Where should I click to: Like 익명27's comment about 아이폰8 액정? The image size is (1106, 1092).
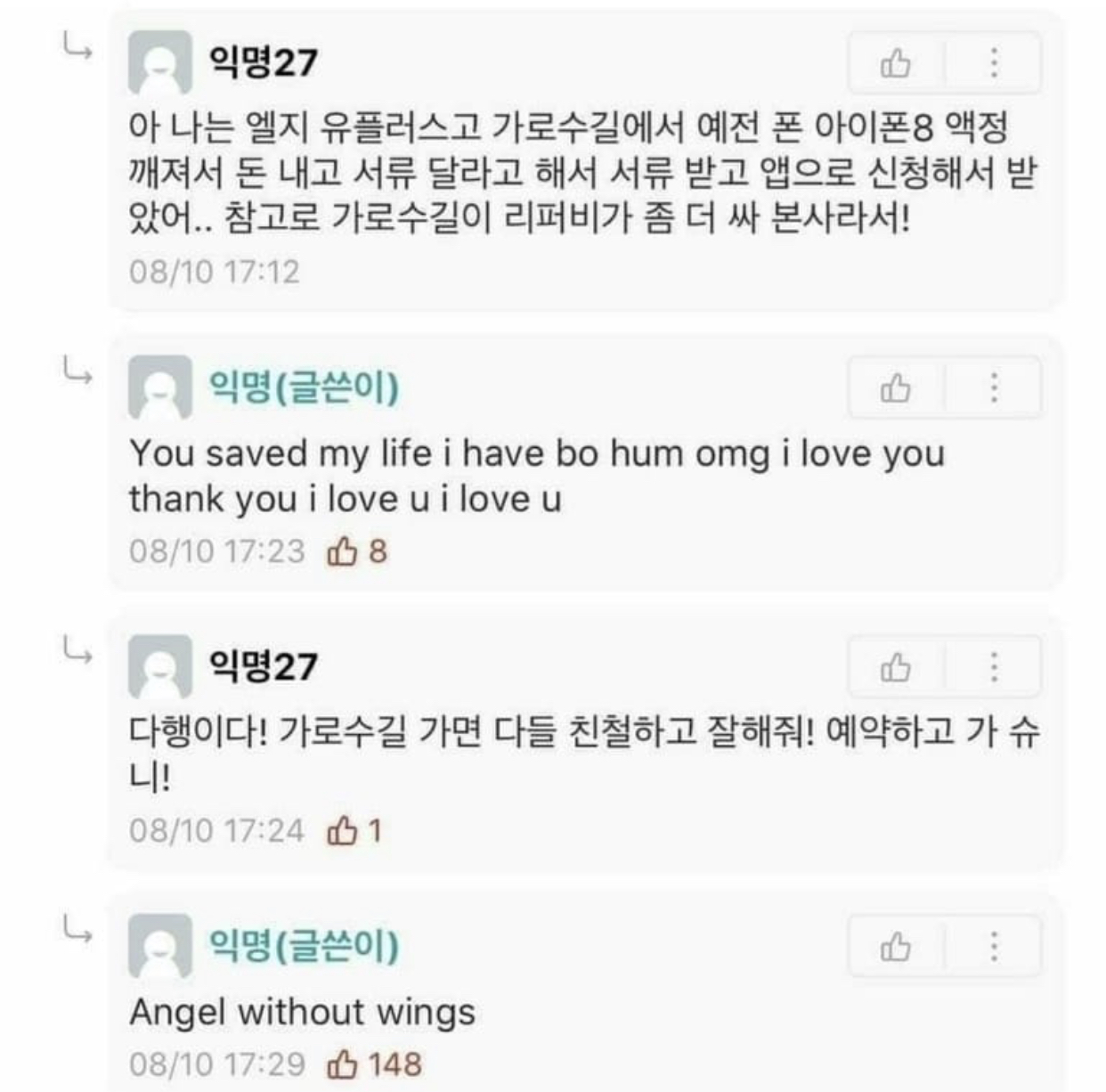coord(895,63)
